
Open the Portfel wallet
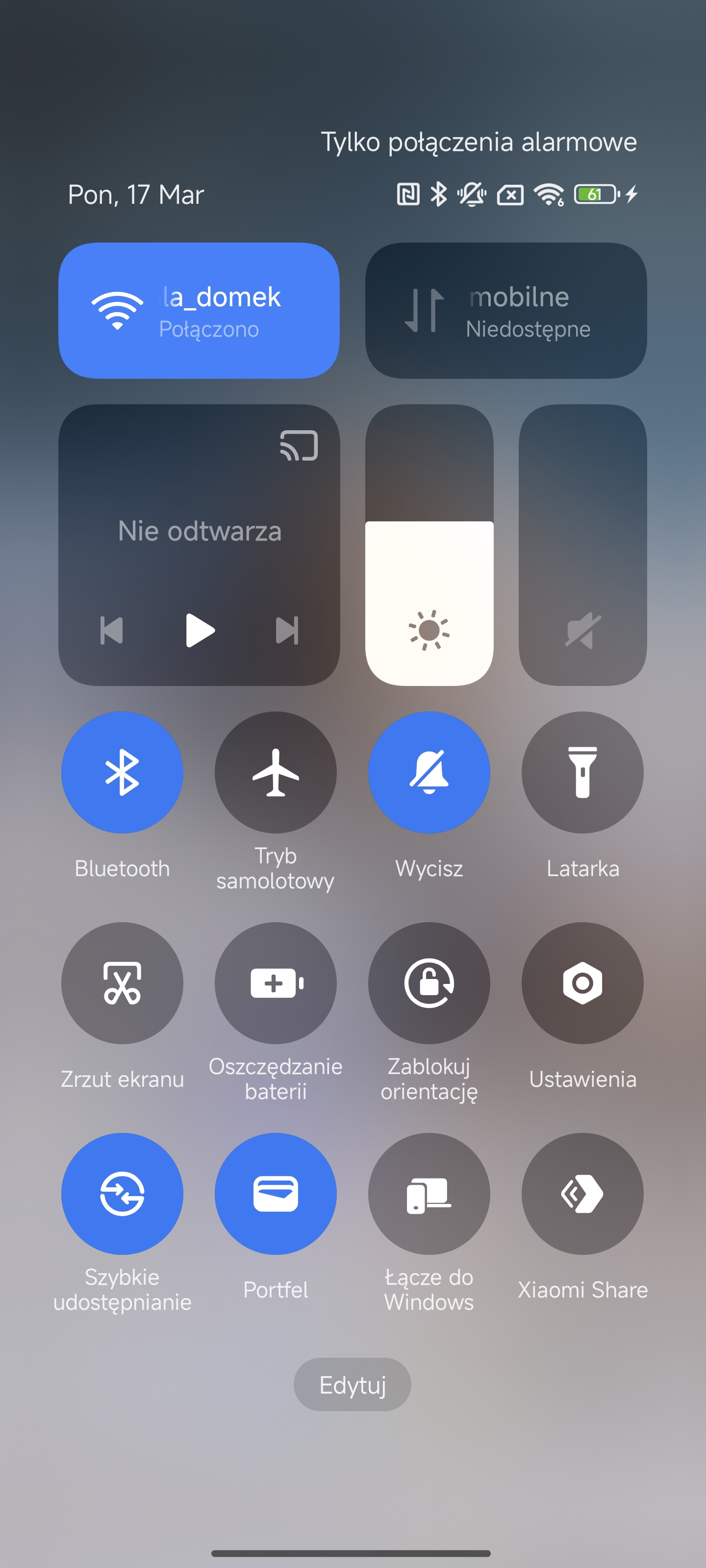coord(276,1193)
